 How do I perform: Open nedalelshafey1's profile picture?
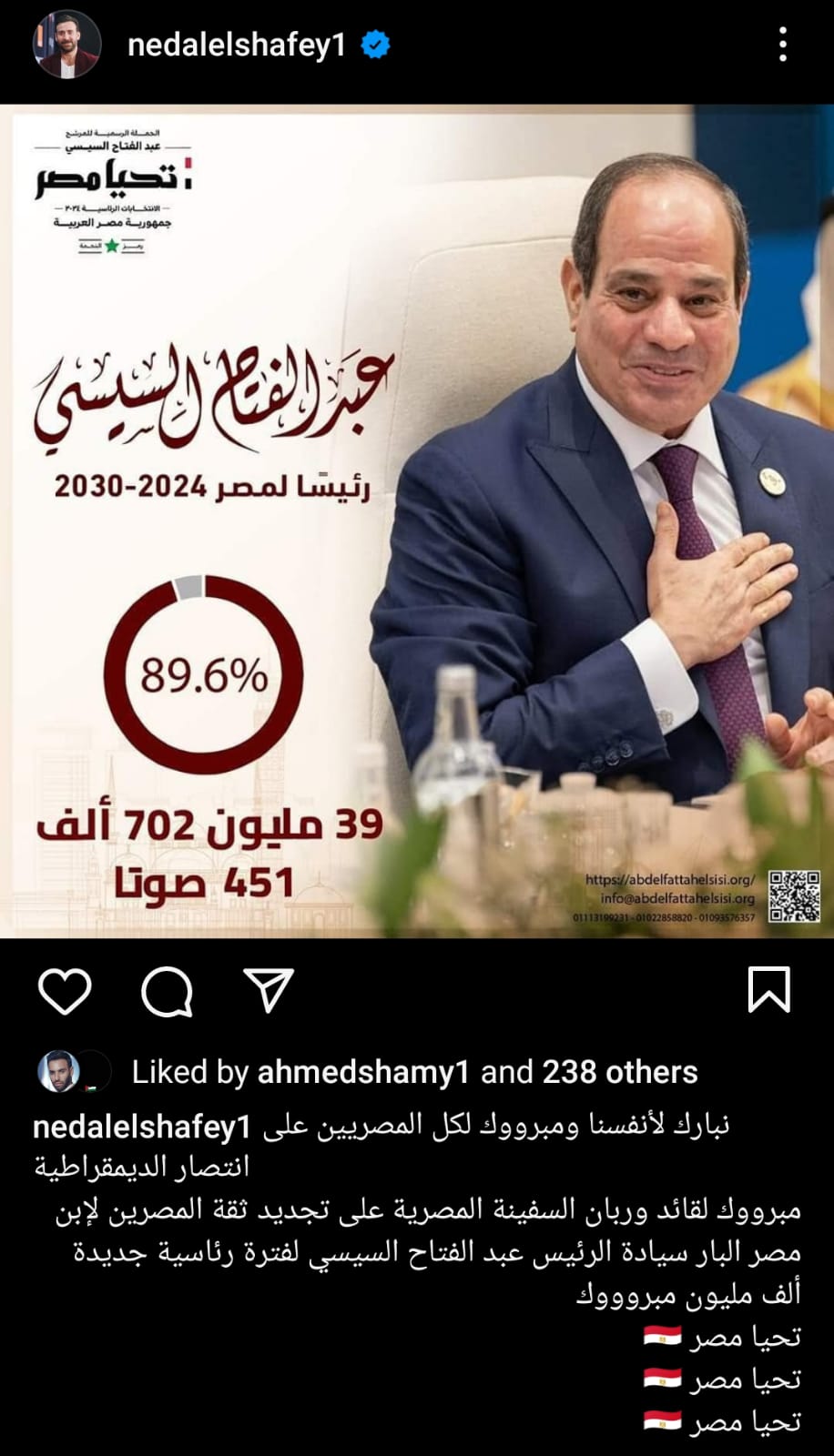pyautogui.click(x=66, y=44)
